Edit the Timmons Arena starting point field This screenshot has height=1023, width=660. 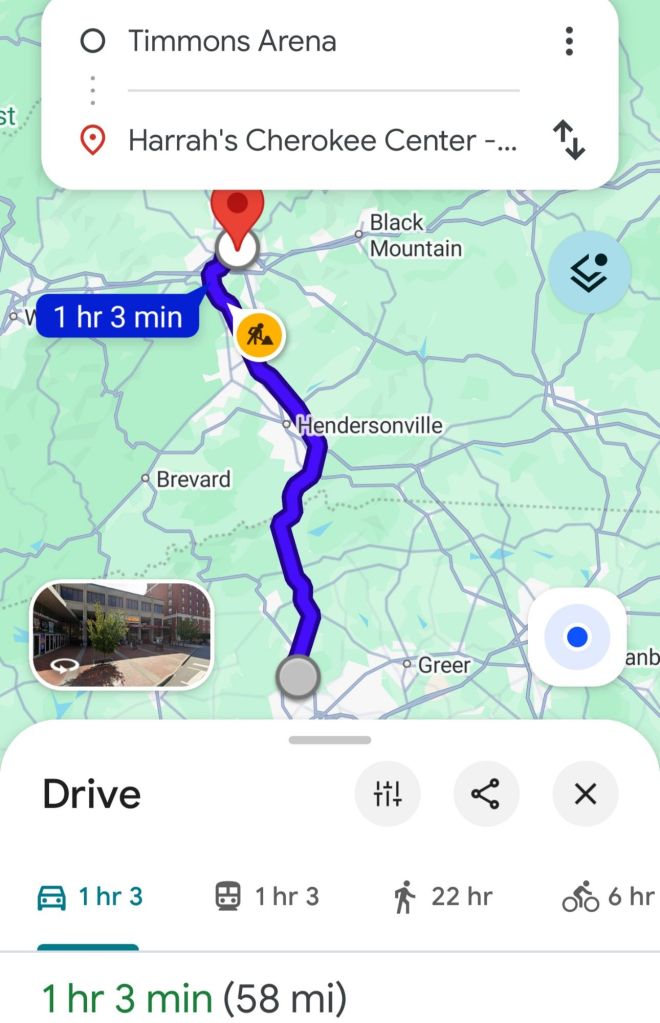300,42
